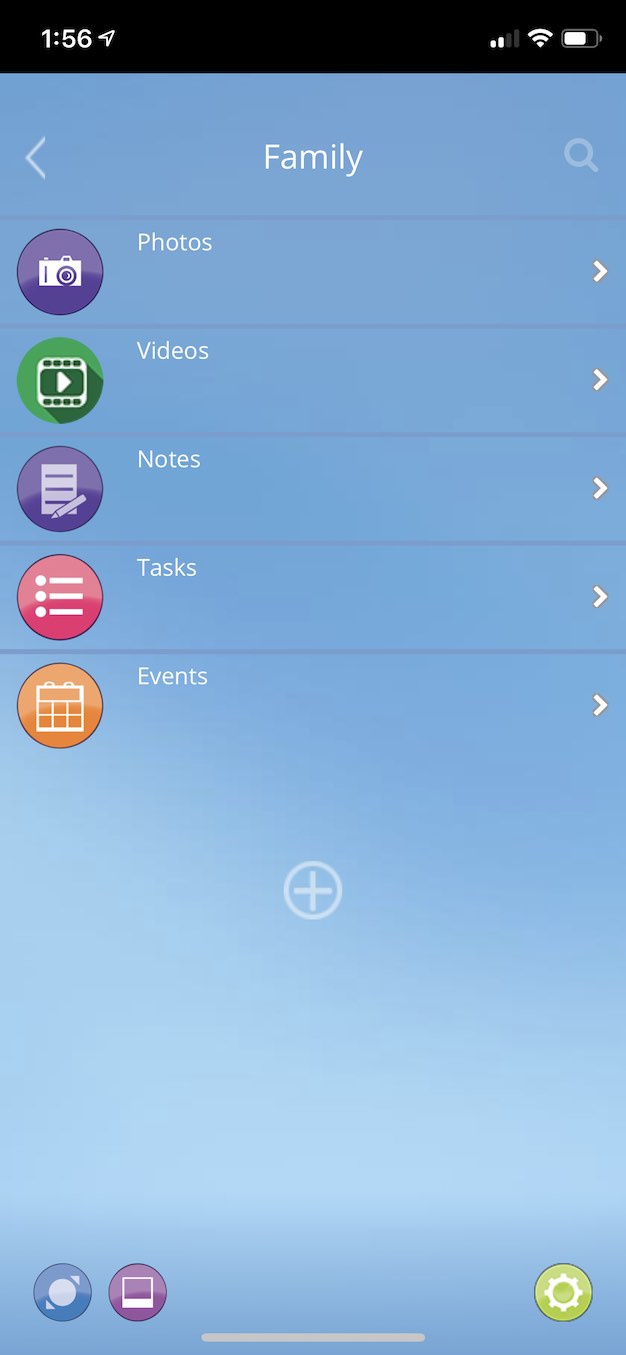Add a new item with the plus button
Screen dimensions: 626x1355
coord(313,890)
